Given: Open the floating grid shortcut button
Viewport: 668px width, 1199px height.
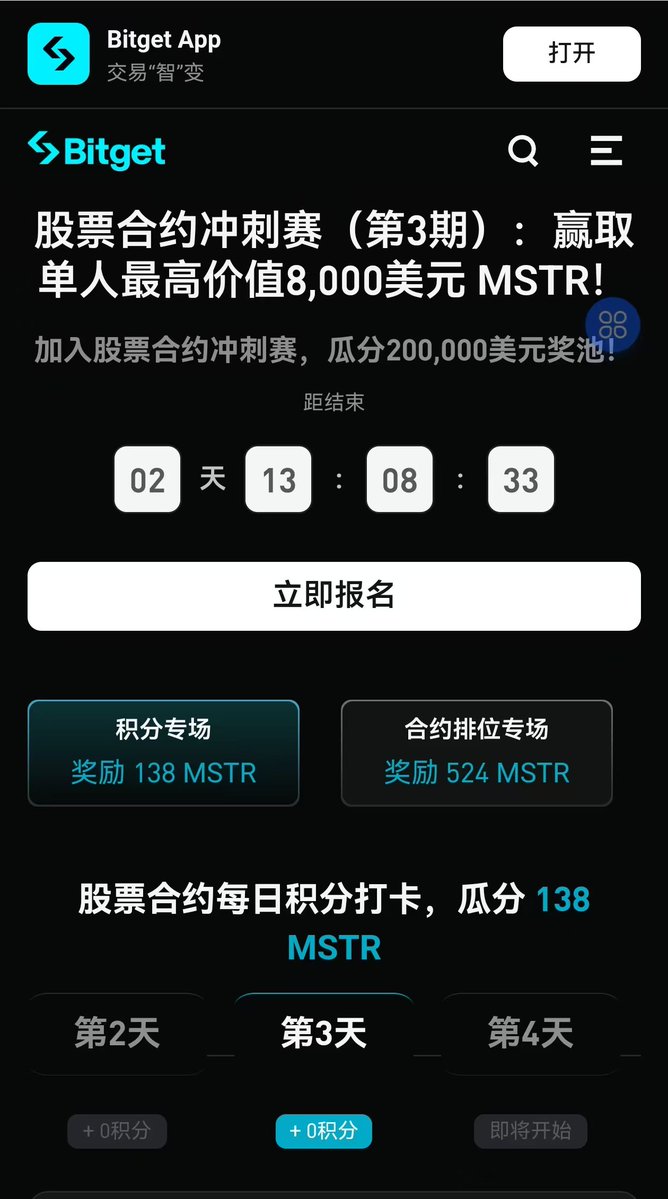Looking at the screenshot, I should 612,325.
